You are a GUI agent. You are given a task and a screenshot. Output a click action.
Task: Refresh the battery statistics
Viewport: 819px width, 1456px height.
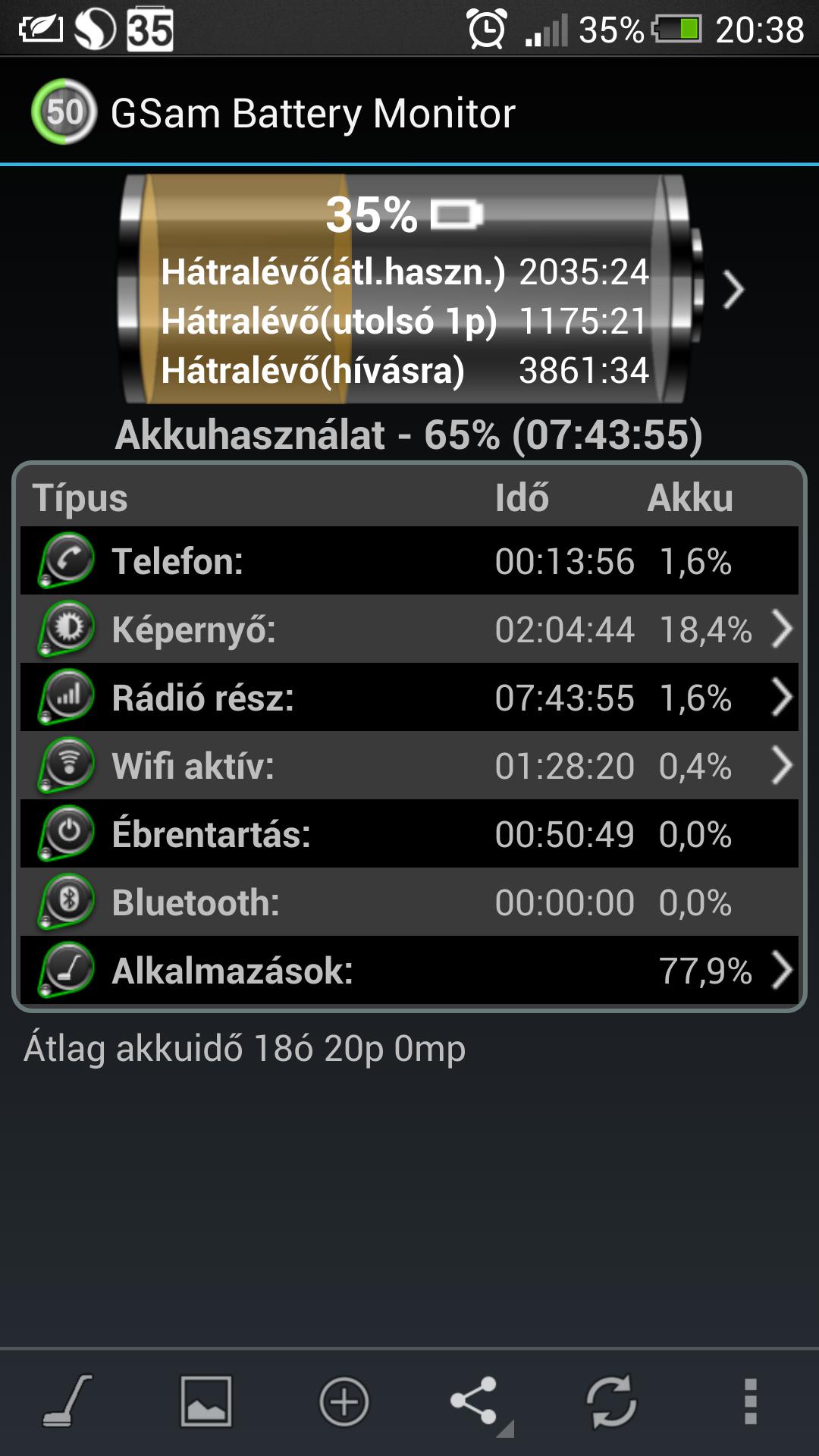(611, 1401)
